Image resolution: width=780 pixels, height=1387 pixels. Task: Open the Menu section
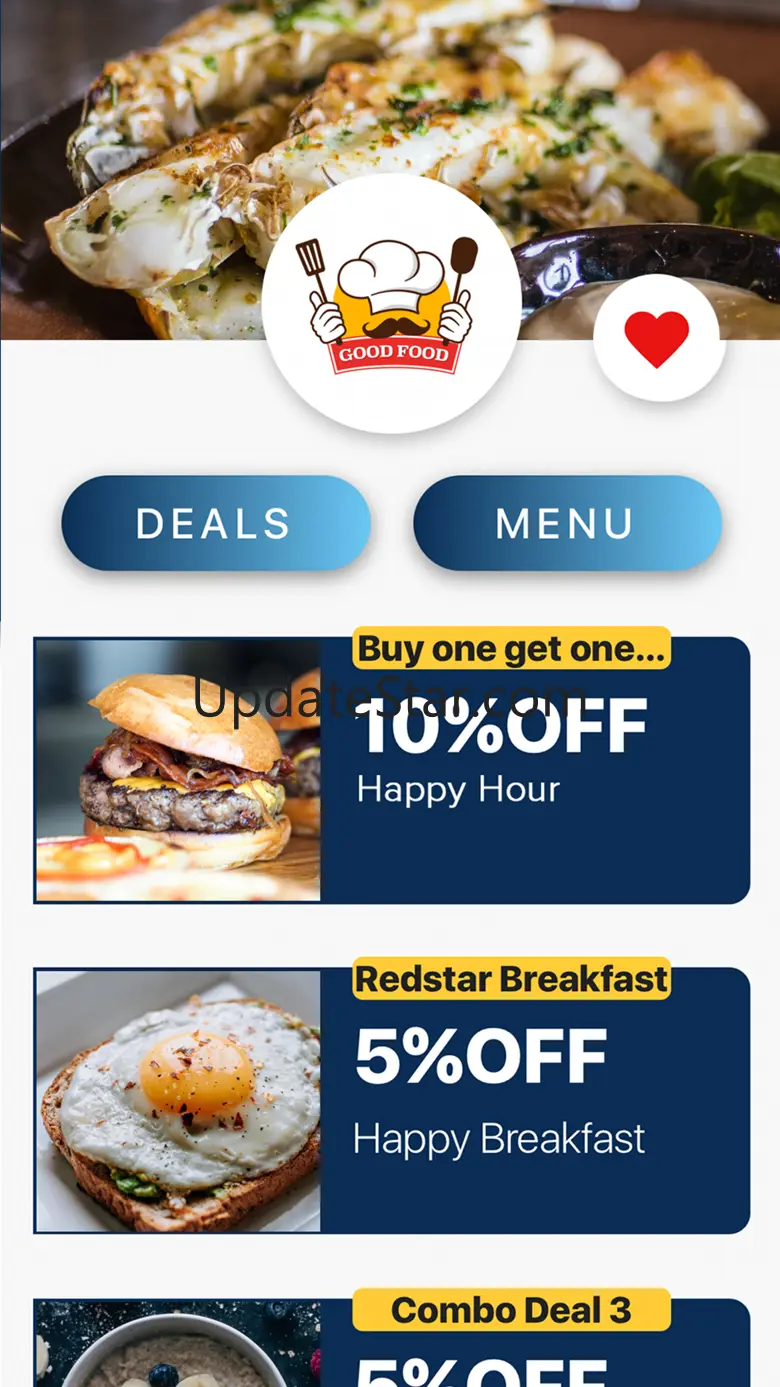click(x=566, y=523)
